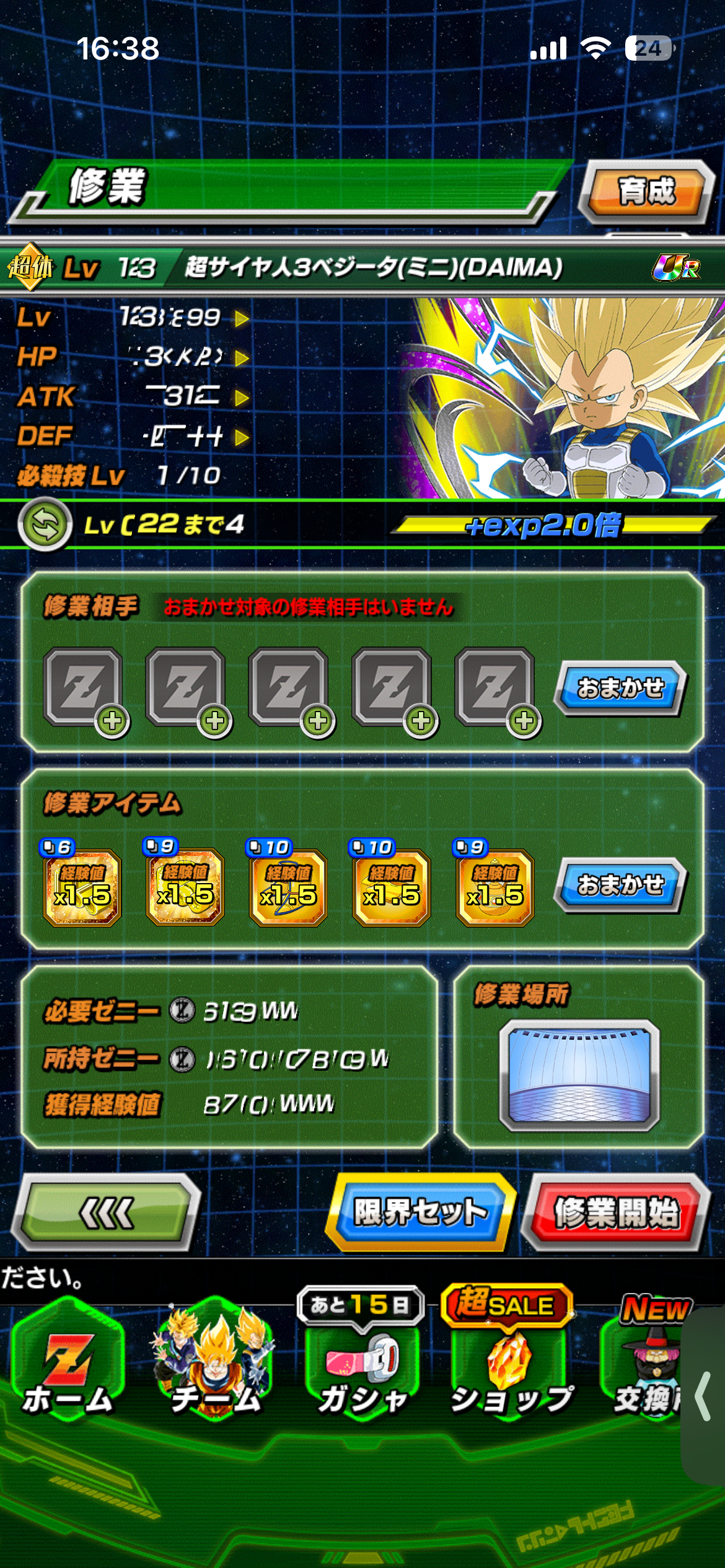
Task: Go back with the green arrow button
Action: 107,1212
